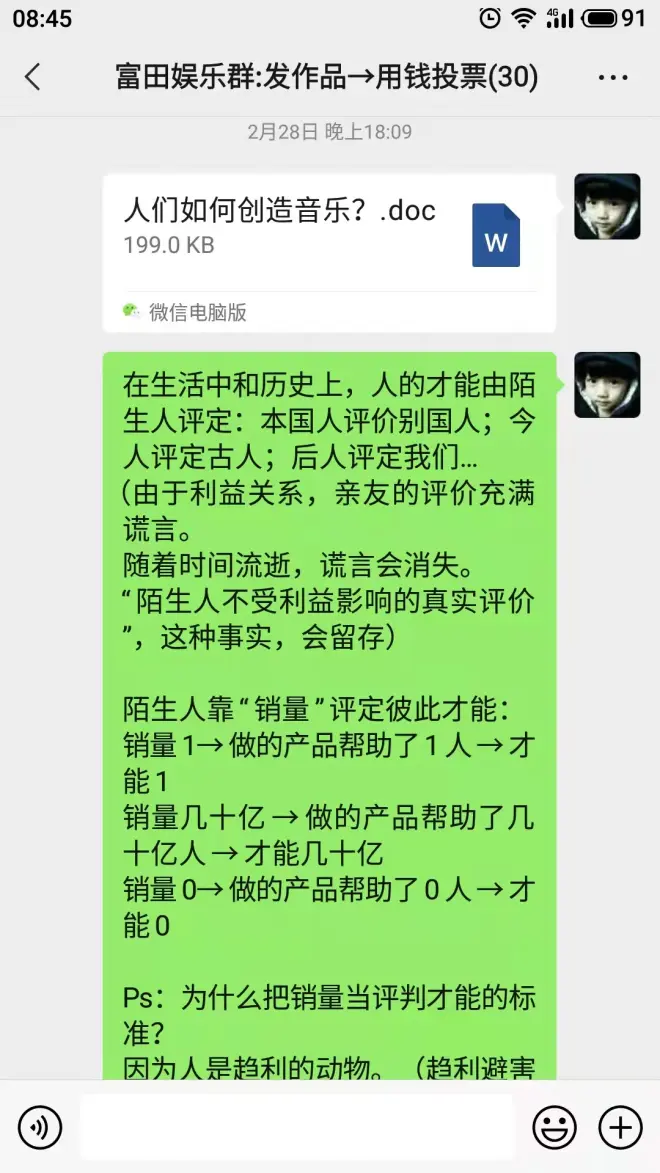Open the group chat options menu
This screenshot has height=1173, width=660.
pos(611,77)
